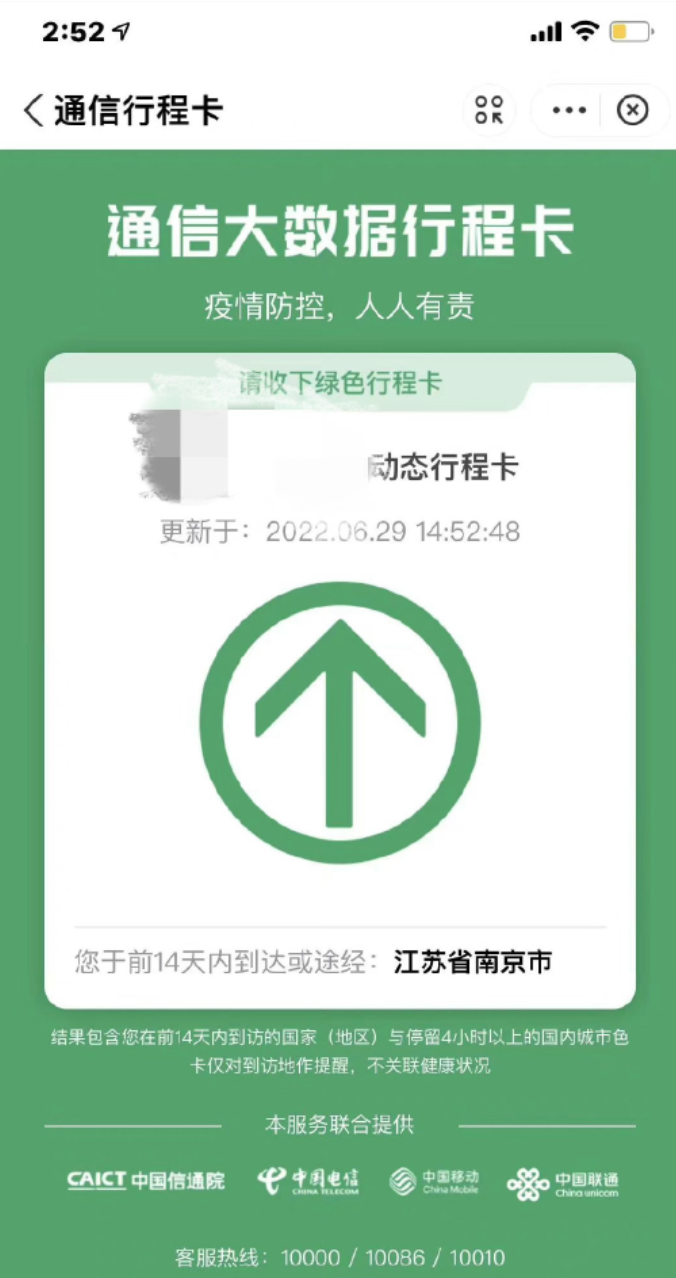Open the three-dot more menu
This screenshot has height=1278, width=676.
(x=569, y=110)
